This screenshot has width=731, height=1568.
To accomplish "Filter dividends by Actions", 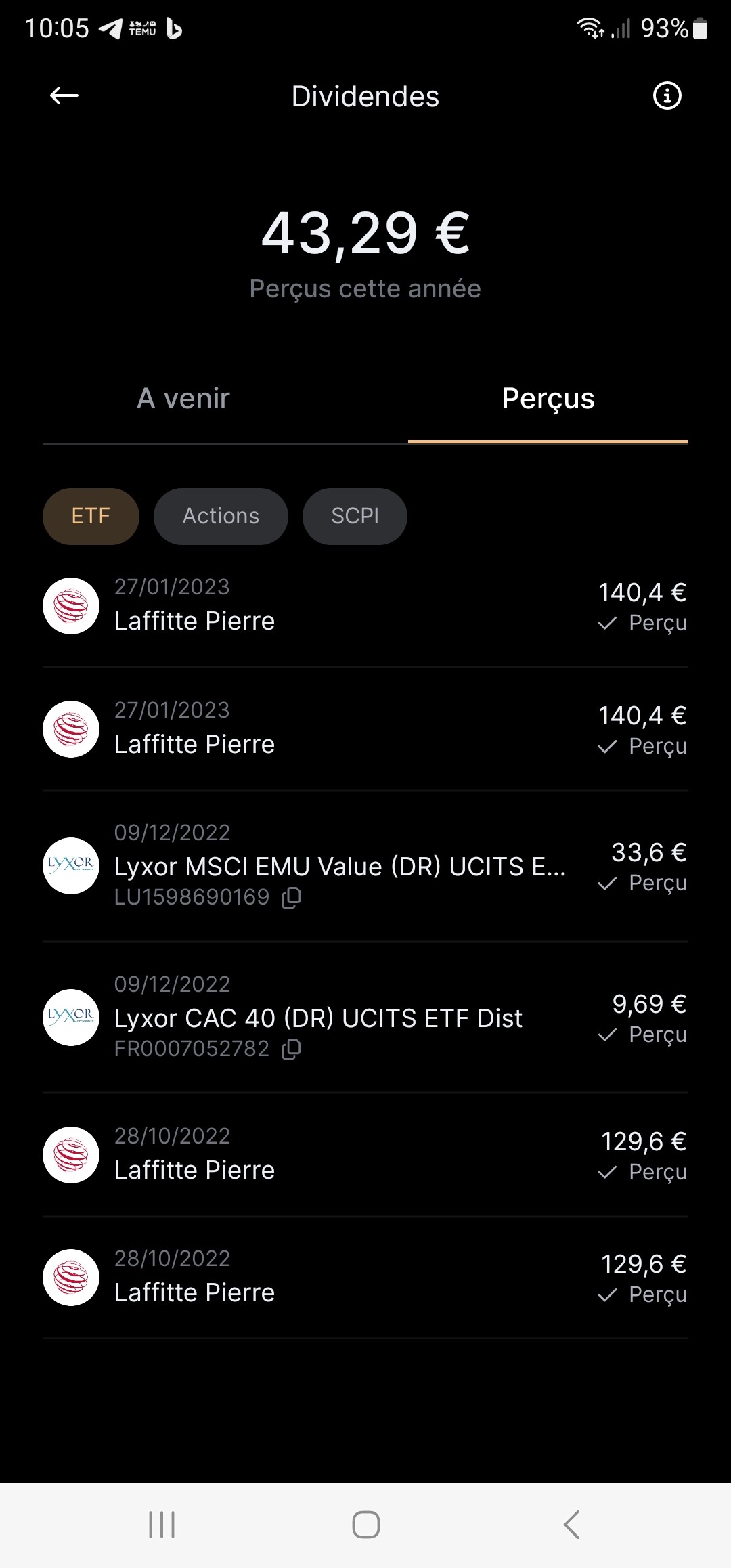I will [x=221, y=516].
